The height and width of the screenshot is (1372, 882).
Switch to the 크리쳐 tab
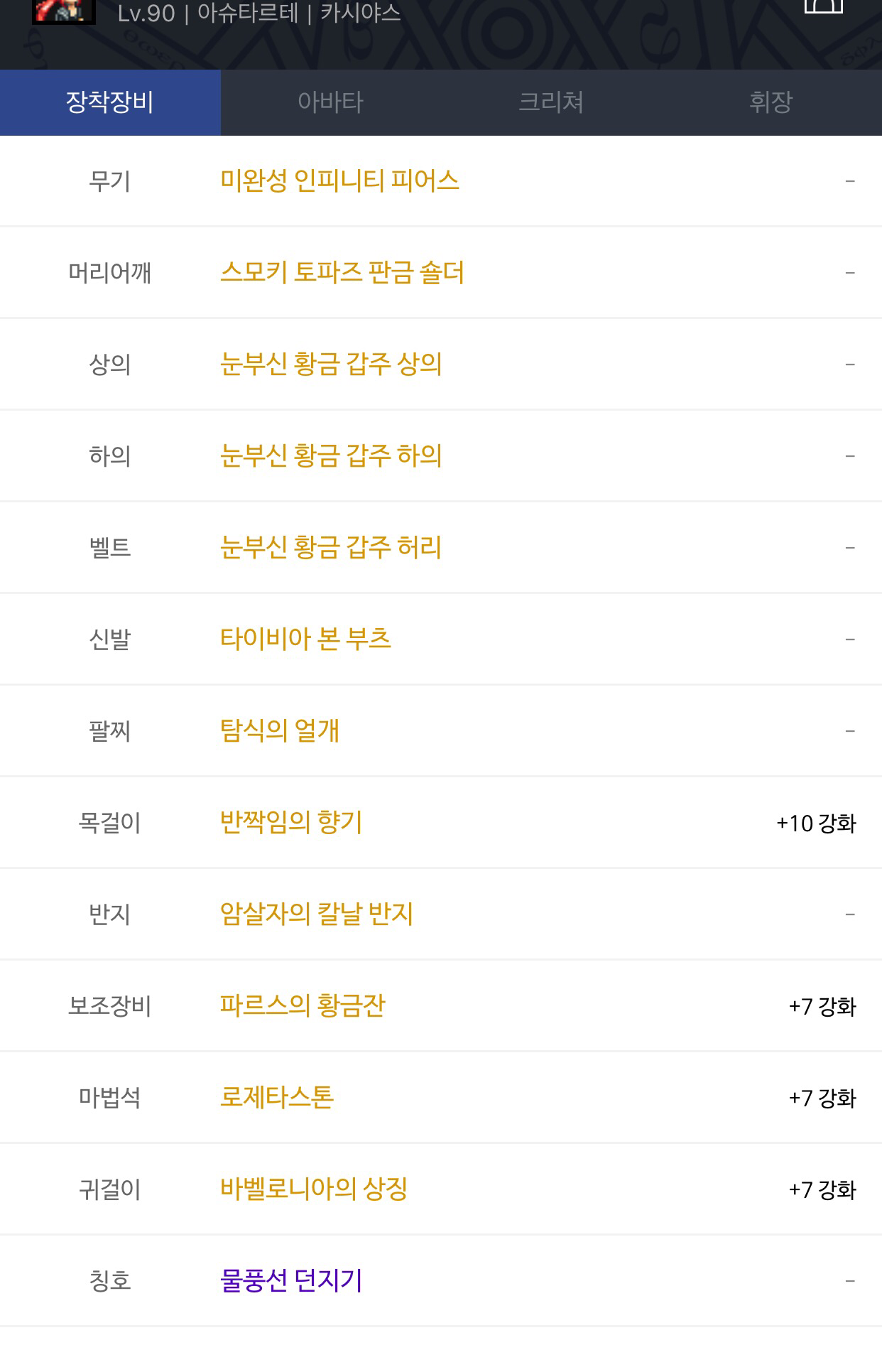pos(551,102)
